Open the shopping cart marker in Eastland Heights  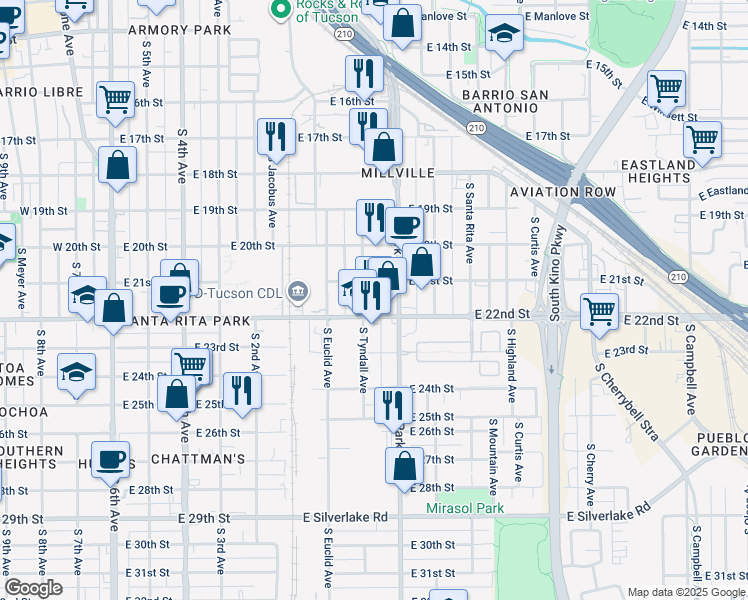coord(702,140)
